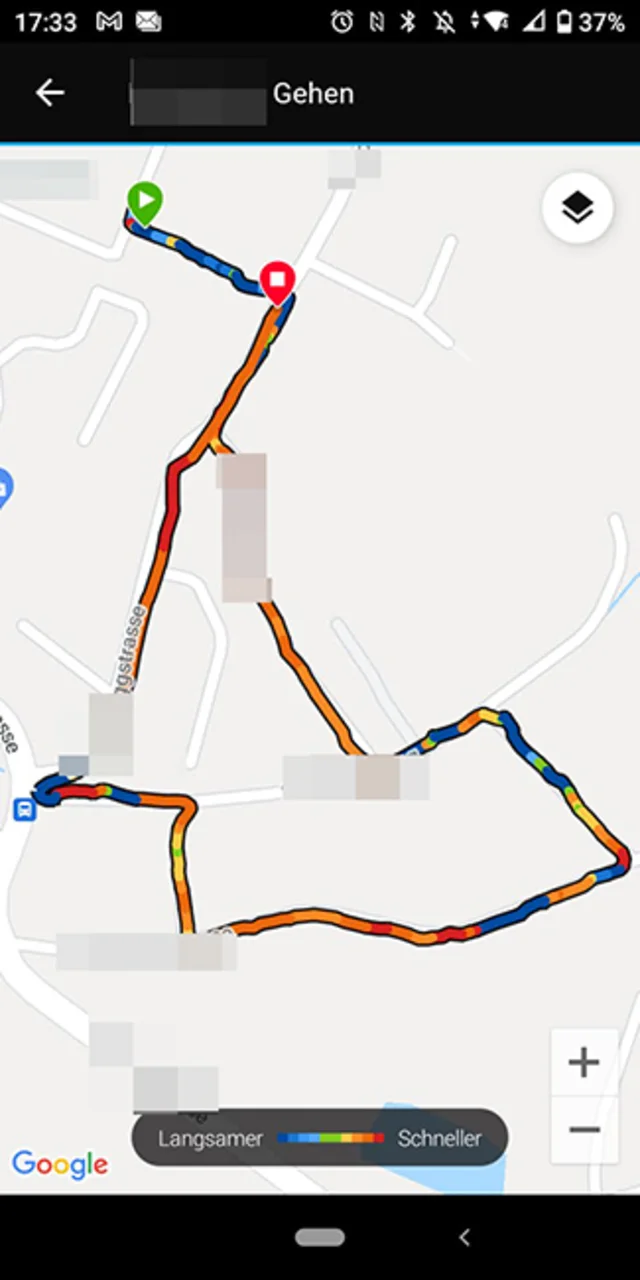Tap the bus stop icon on the map
The height and width of the screenshot is (1280, 640).
point(24,809)
